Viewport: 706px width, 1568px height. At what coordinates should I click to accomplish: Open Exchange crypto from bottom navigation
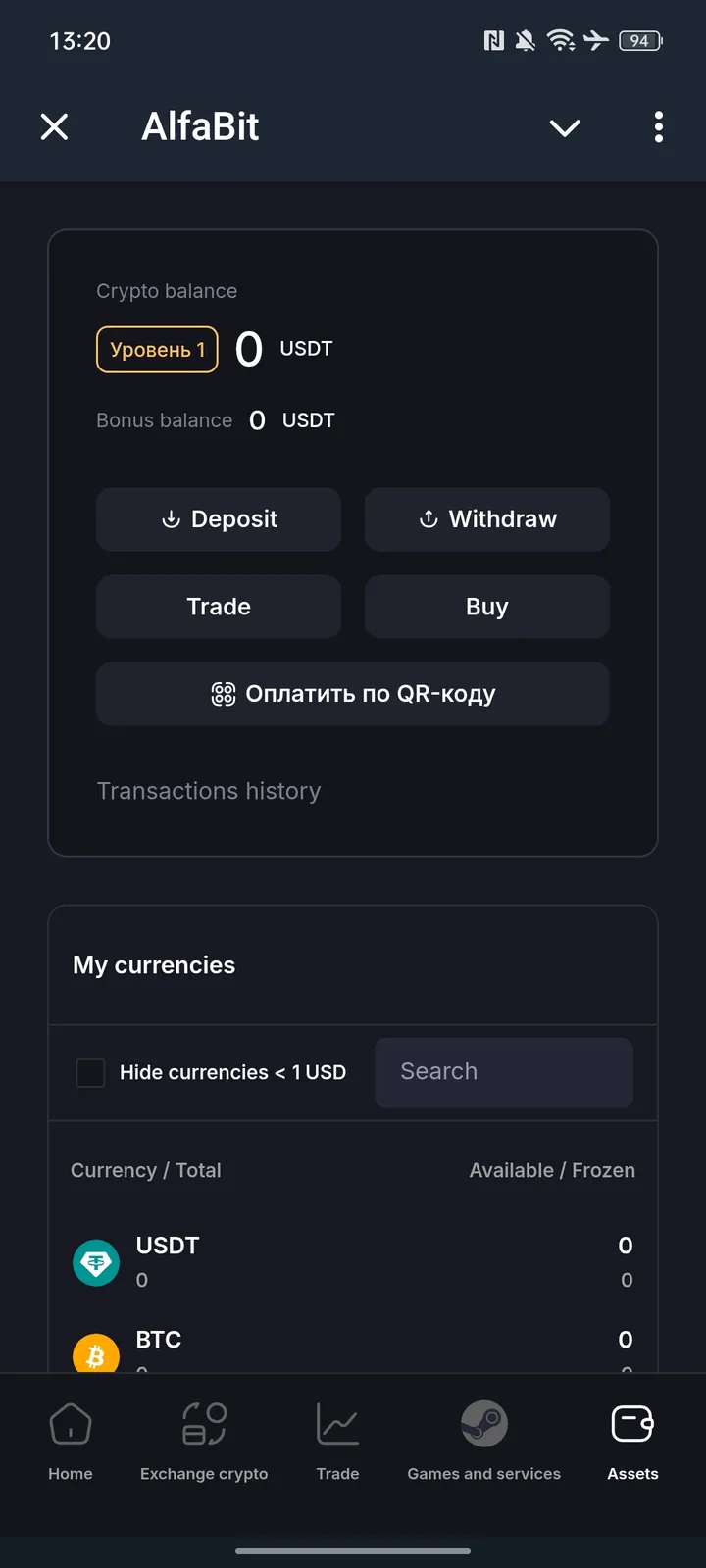203,1424
